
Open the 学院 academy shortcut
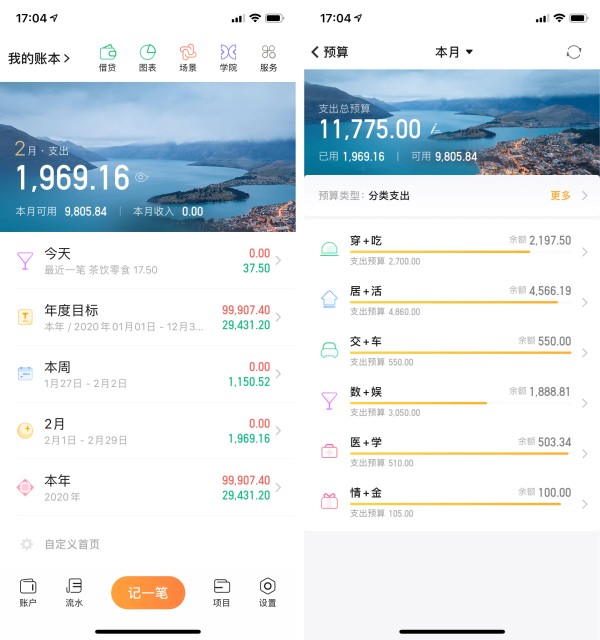[x=228, y=58]
